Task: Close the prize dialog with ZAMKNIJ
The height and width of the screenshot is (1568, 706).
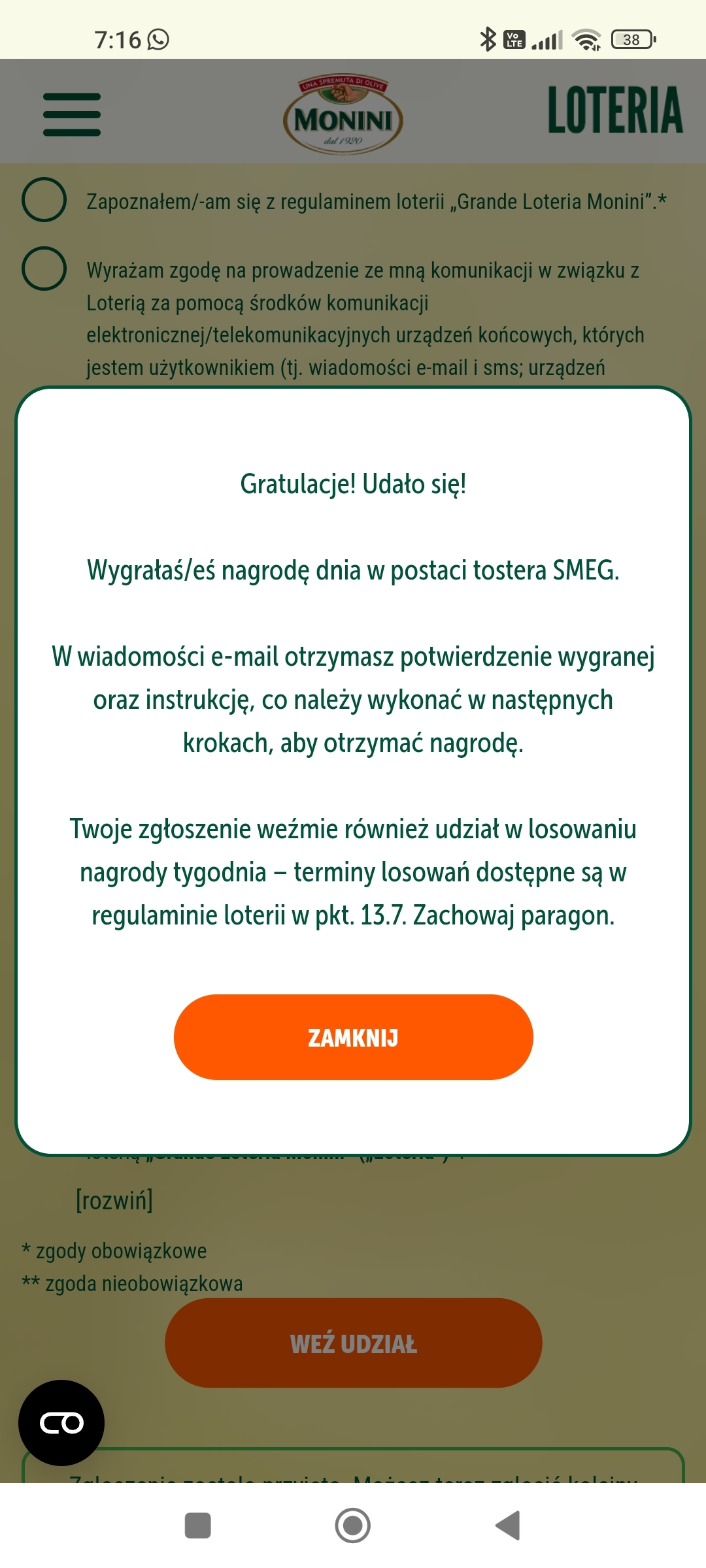Action: (x=353, y=1037)
